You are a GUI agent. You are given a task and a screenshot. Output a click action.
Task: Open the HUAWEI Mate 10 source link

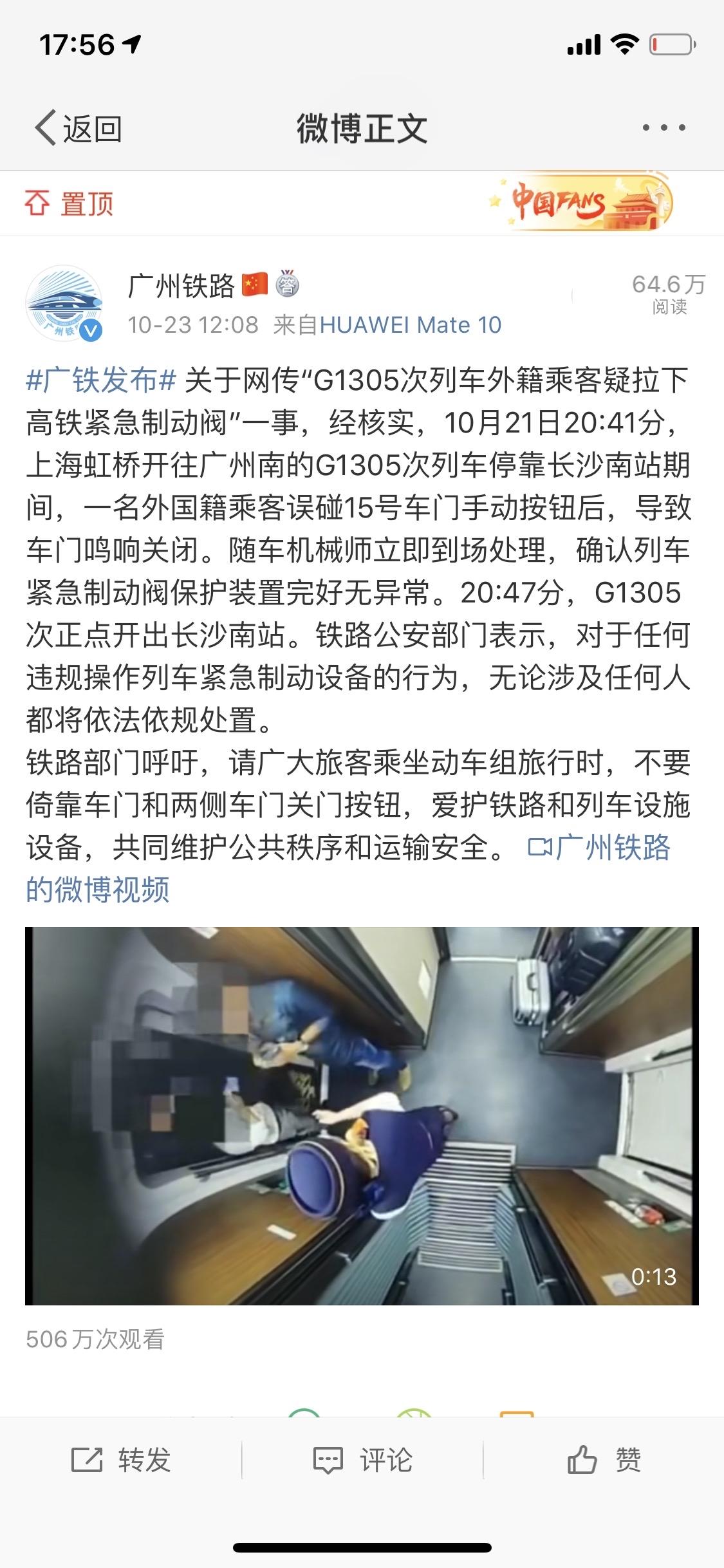click(410, 325)
